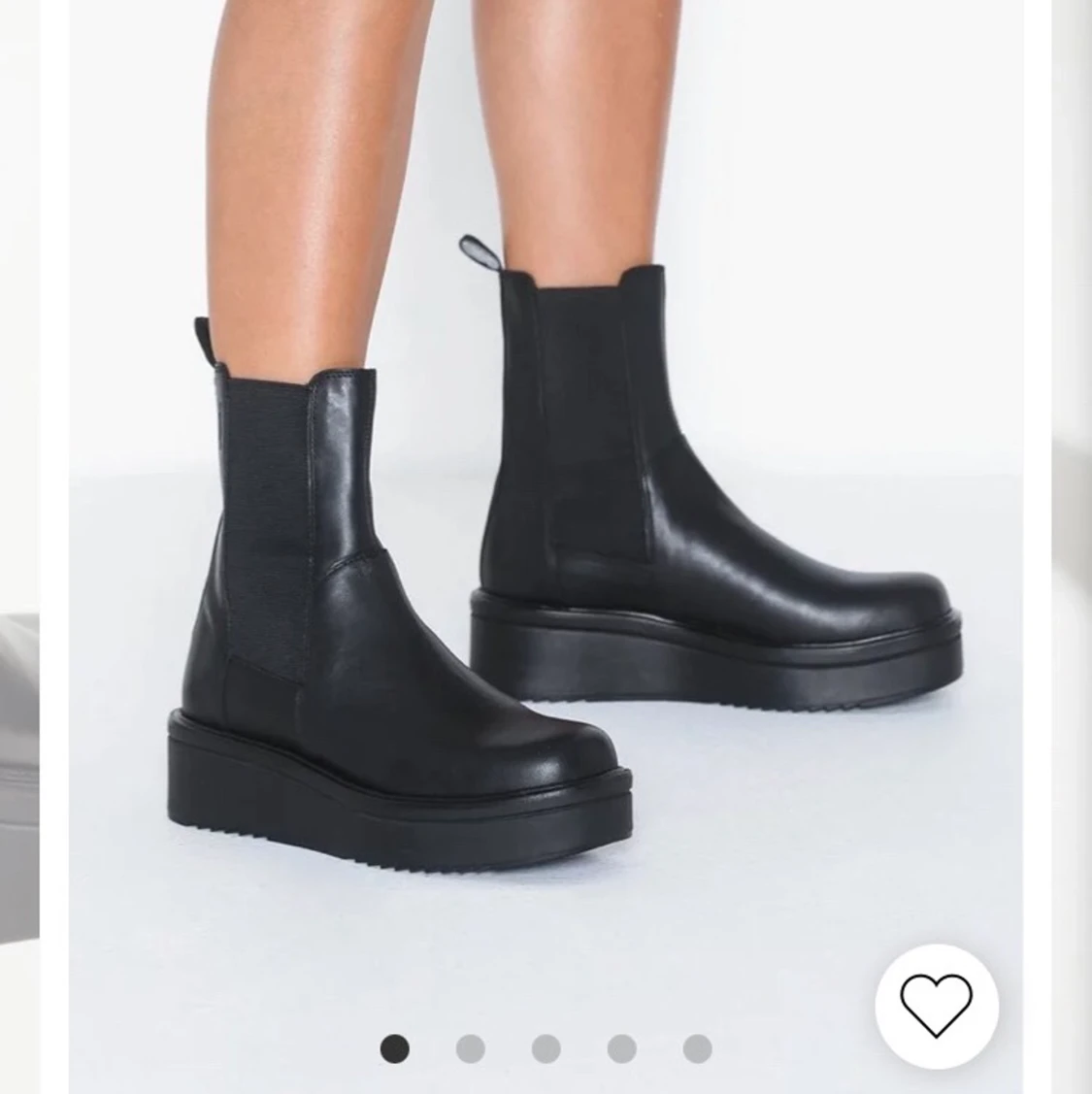The height and width of the screenshot is (1094, 1092).
Task: Select the third carousel indicator dot
Action: 546,1048
